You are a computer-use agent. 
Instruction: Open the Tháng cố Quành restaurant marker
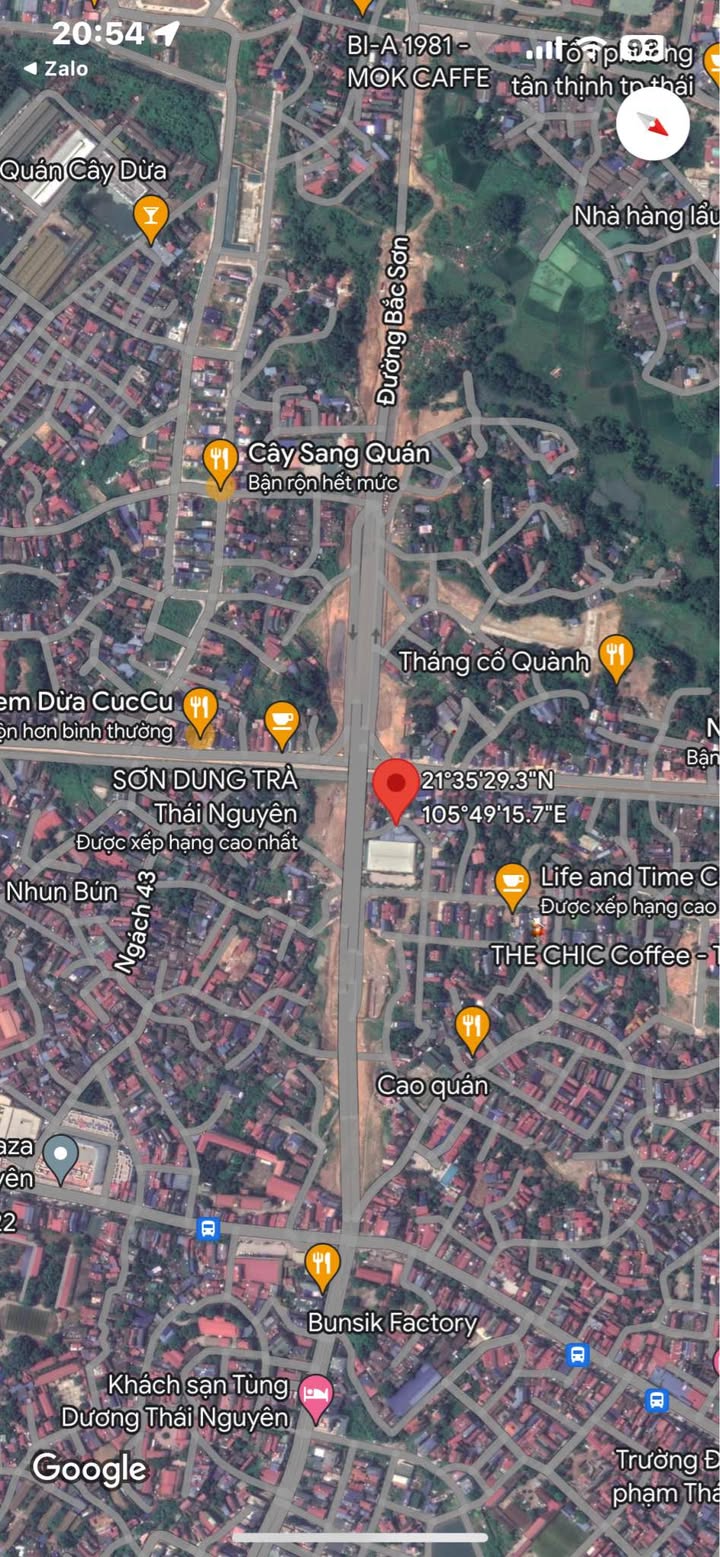pyautogui.click(x=616, y=657)
